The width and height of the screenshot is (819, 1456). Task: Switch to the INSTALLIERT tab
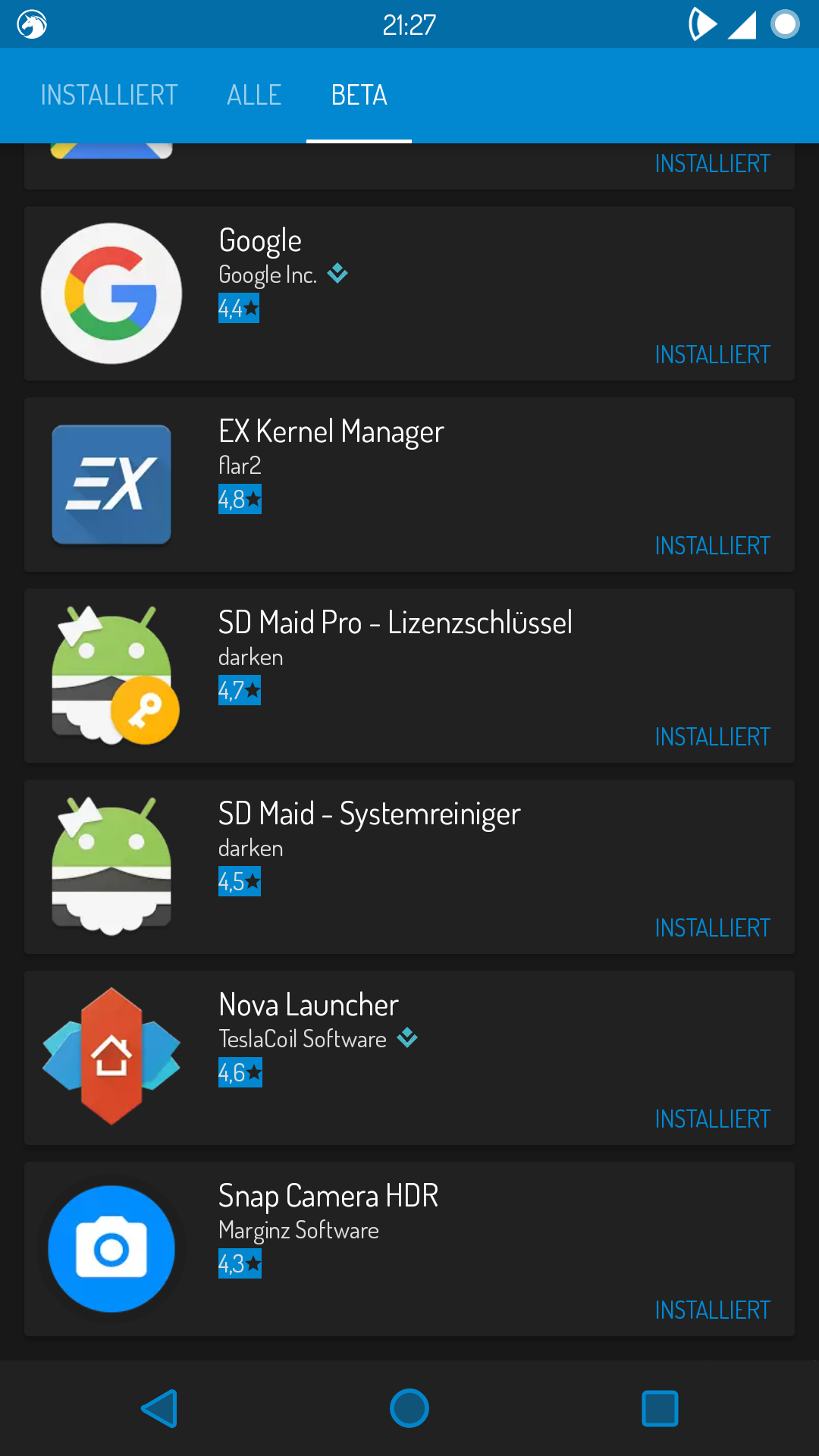[109, 96]
